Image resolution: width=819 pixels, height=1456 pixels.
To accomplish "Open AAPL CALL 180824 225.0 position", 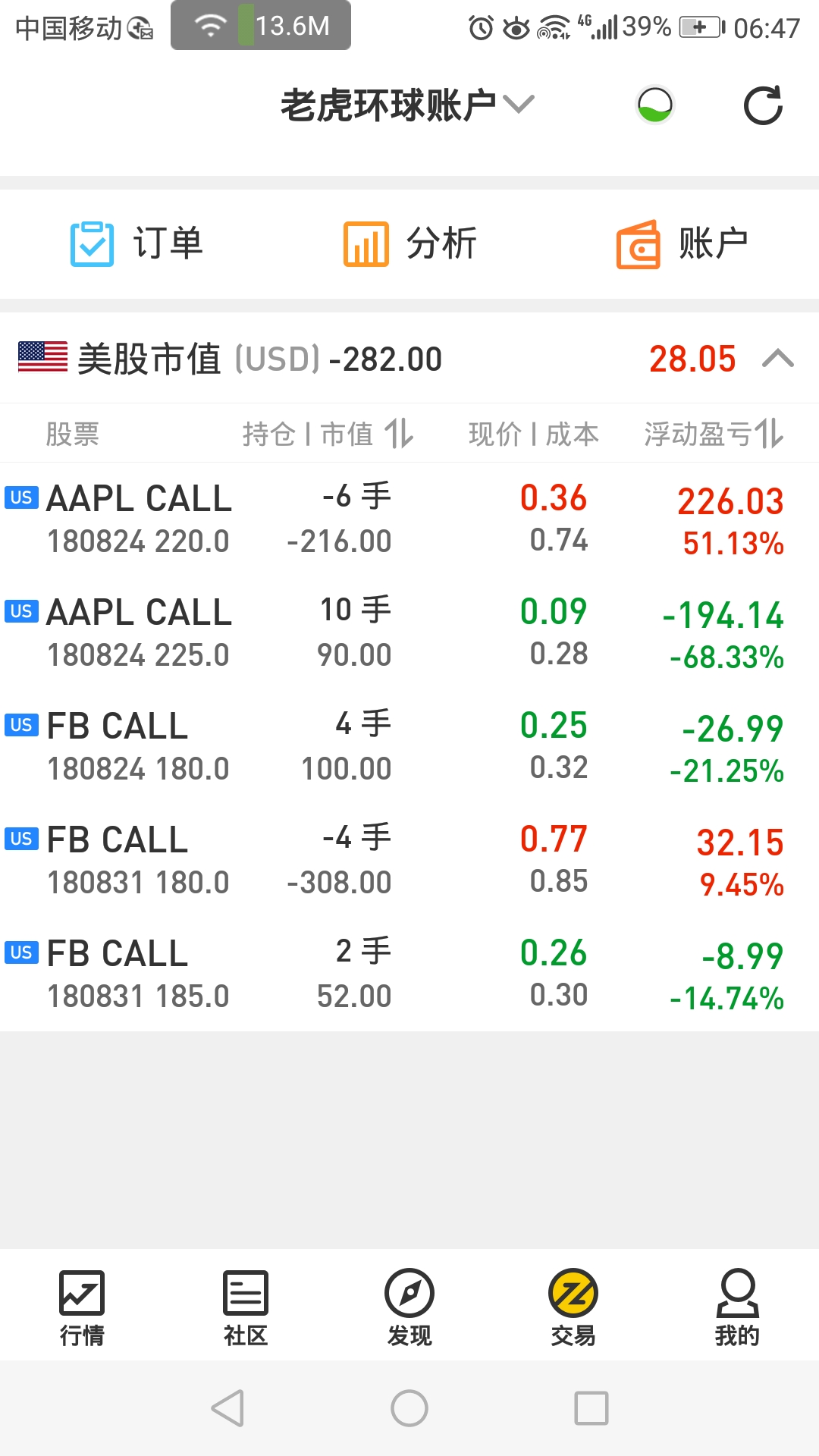I will tap(409, 633).
